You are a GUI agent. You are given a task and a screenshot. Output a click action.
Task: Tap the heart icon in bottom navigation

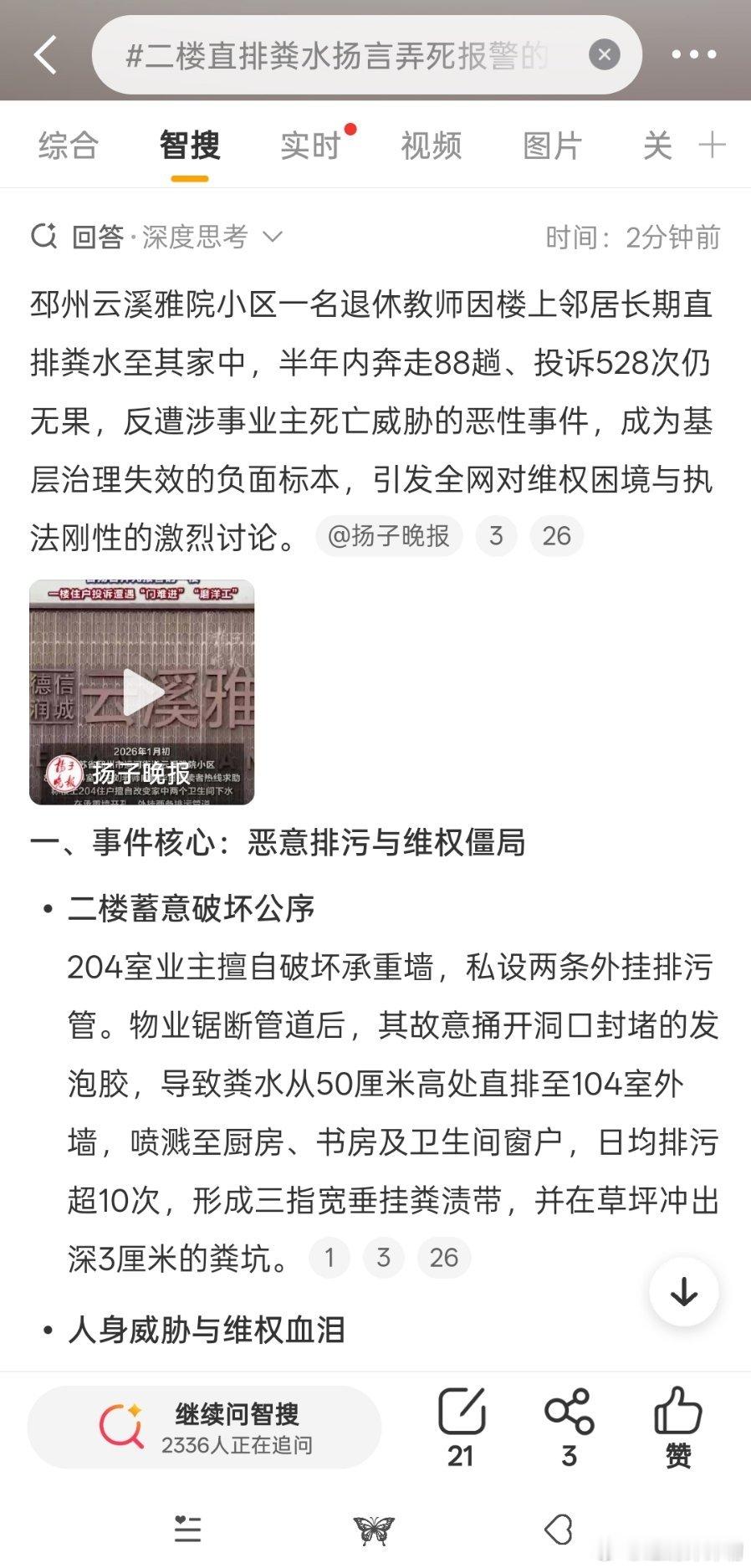click(x=562, y=1530)
